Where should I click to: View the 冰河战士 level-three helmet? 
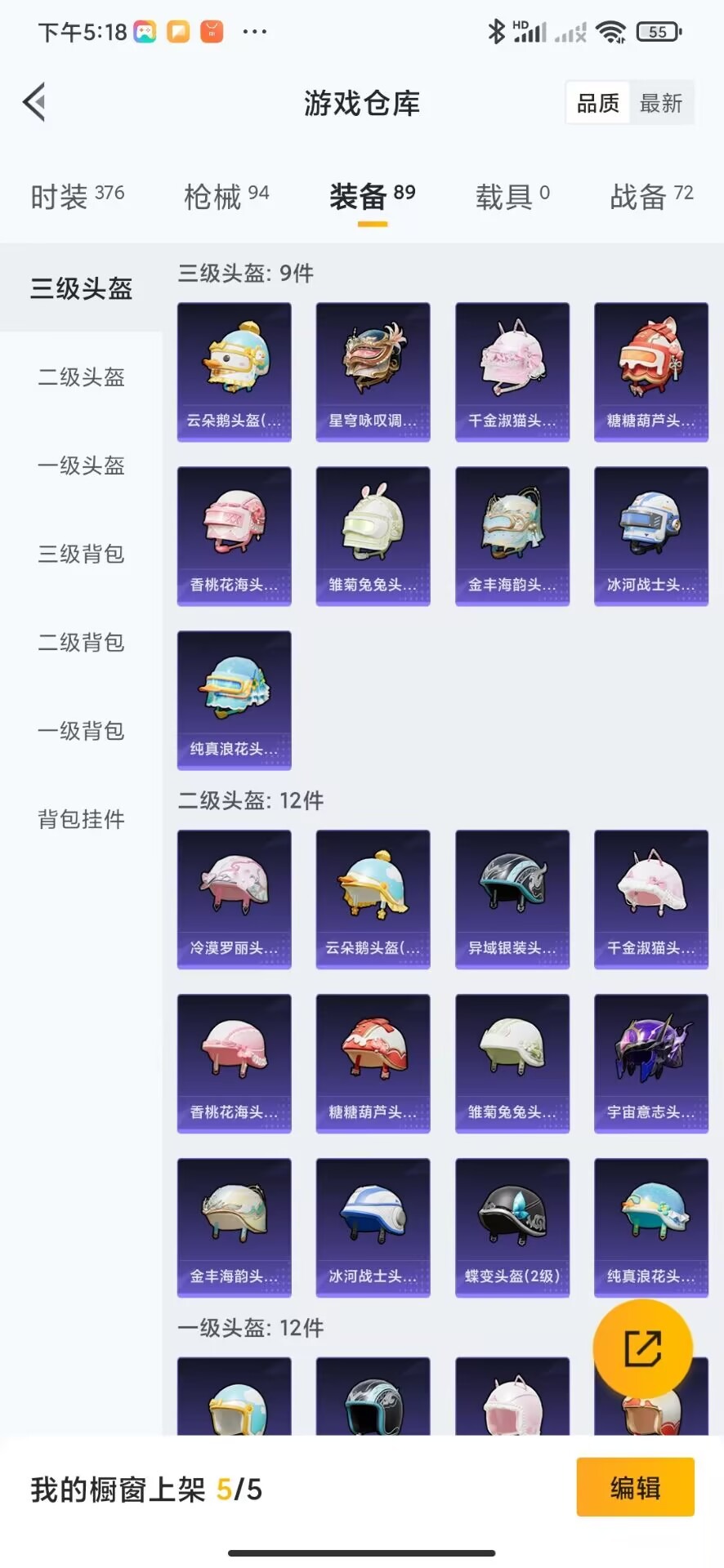tap(650, 536)
